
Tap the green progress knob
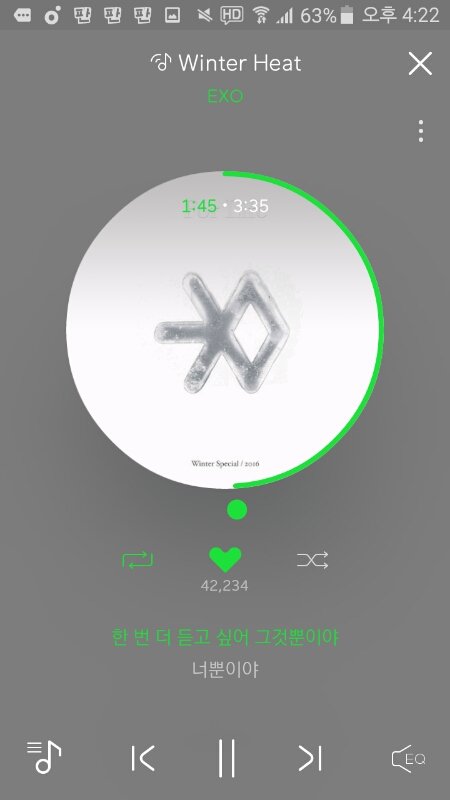(x=237, y=509)
